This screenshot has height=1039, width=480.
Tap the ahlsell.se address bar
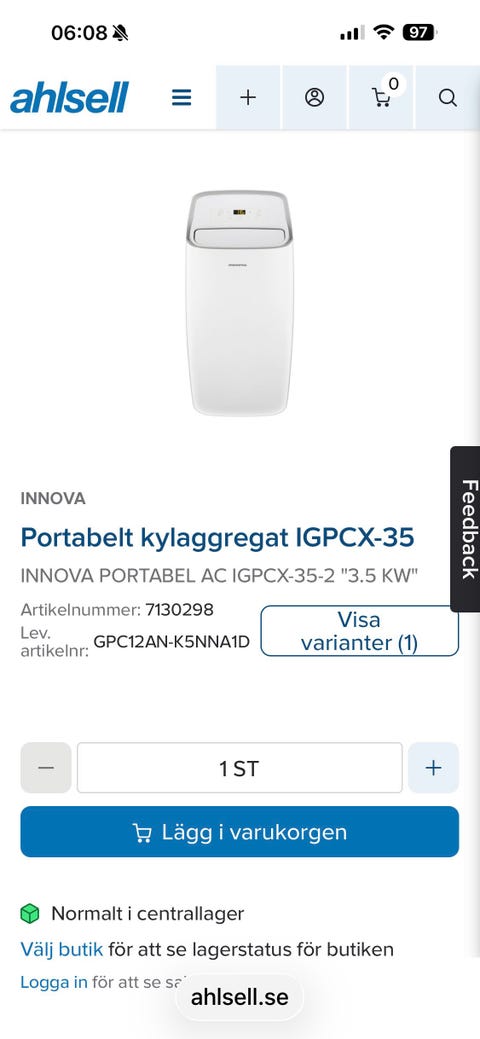click(x=239, y=997)
